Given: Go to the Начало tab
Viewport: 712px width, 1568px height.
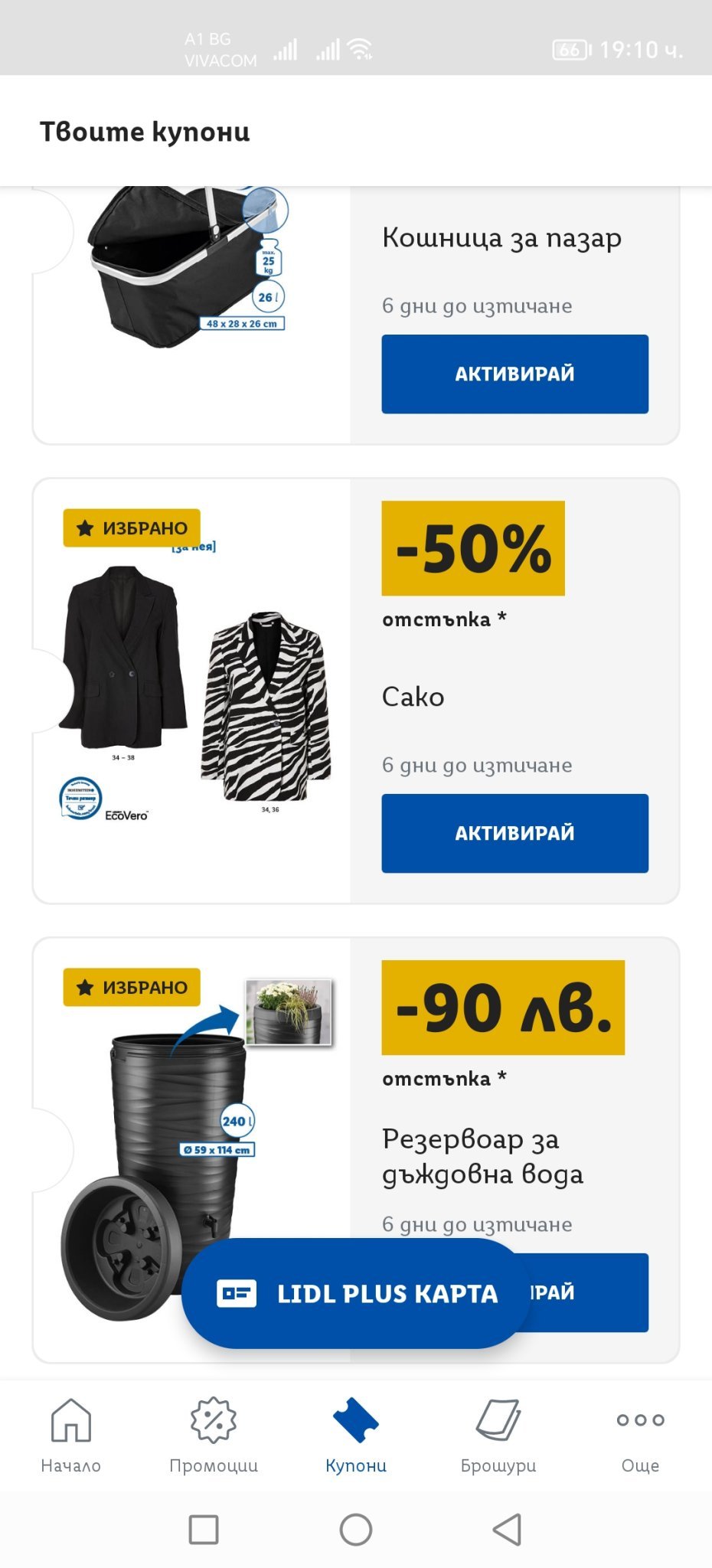Looking at the screenshot, I should coord(71,1436).
